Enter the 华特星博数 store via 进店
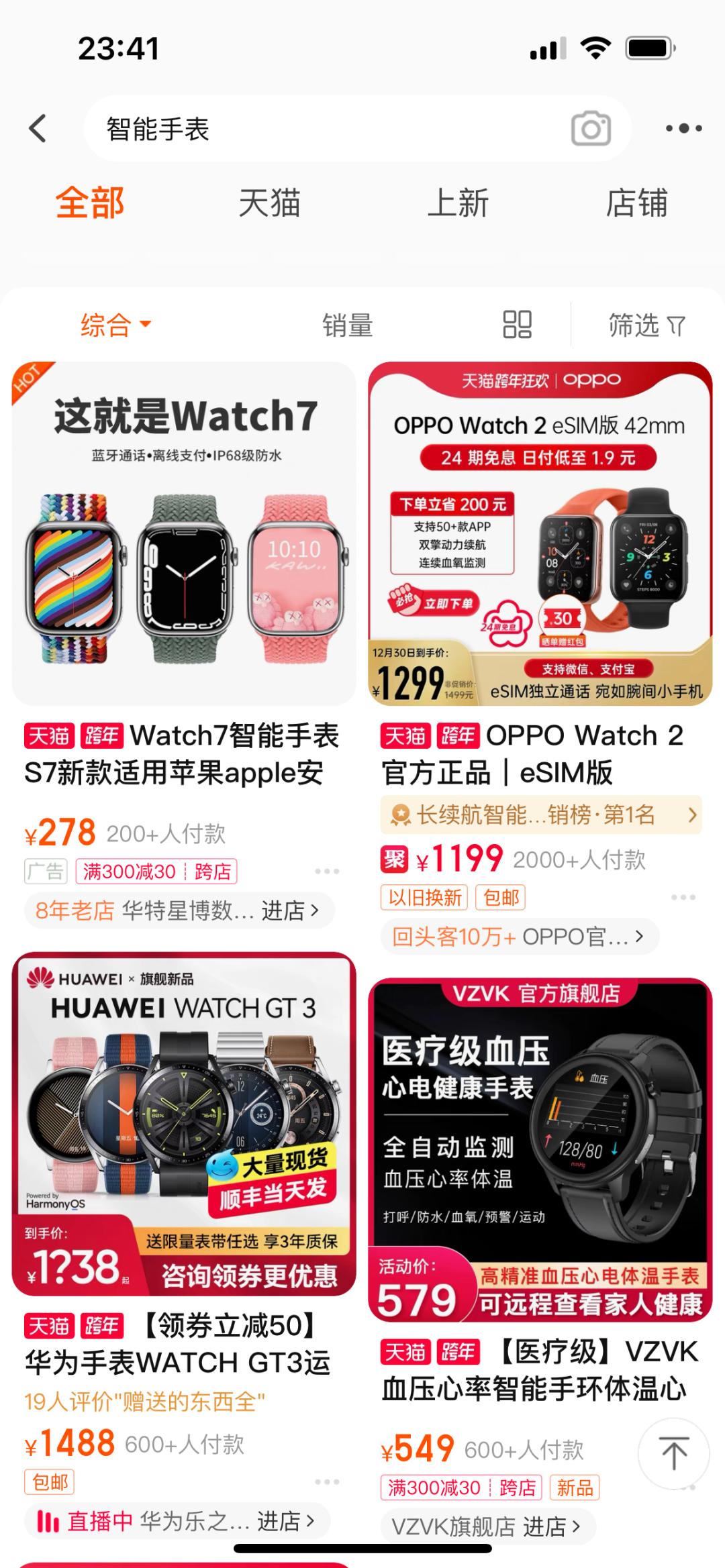Viewport: 725px width, 1568px height. 289,910
